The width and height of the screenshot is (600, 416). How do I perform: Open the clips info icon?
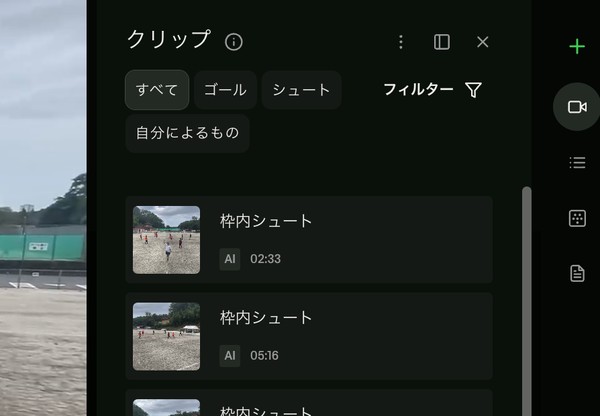click(x=234, y=42)
